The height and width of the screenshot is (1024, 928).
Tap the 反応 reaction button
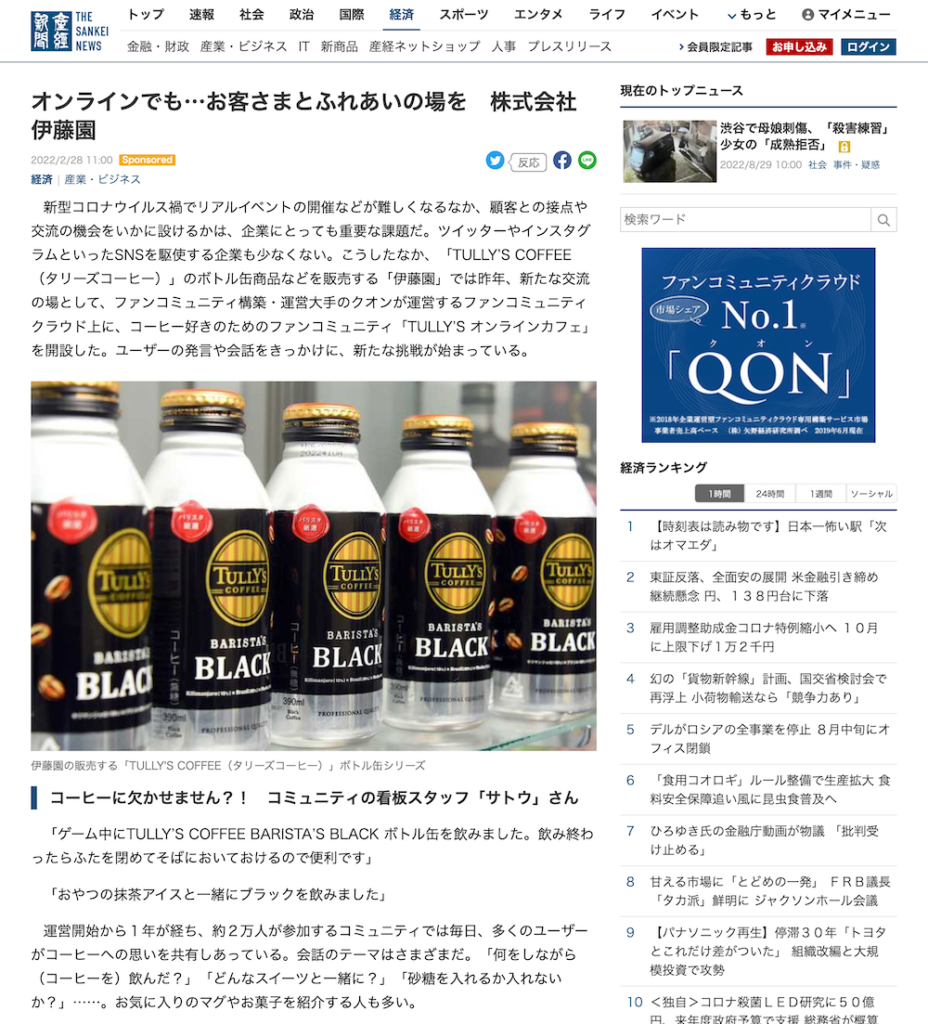click(528, 161)
